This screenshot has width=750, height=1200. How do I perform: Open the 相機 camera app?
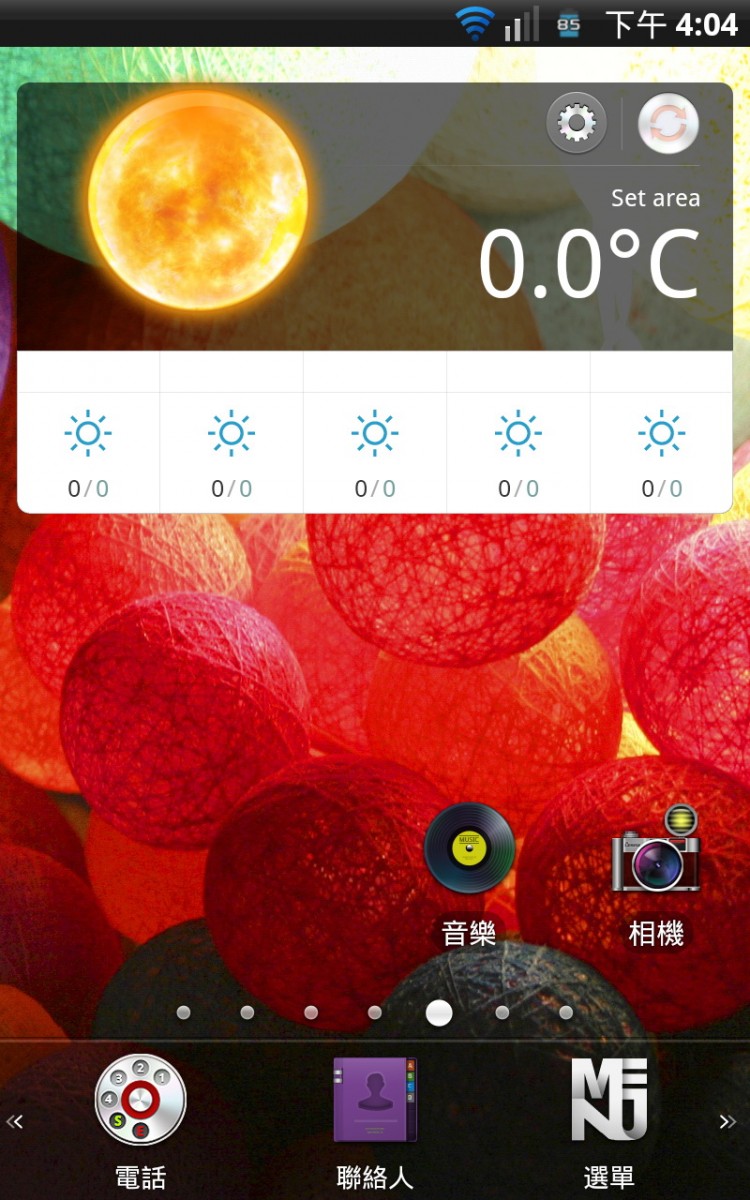coord(656,850)
